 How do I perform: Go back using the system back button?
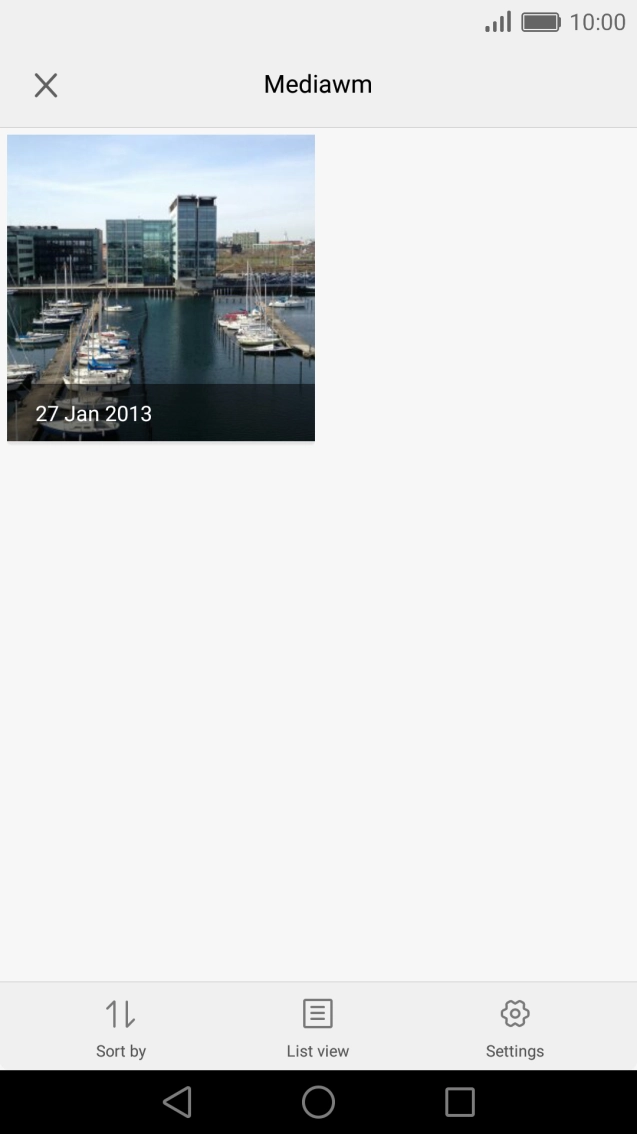177,1101
